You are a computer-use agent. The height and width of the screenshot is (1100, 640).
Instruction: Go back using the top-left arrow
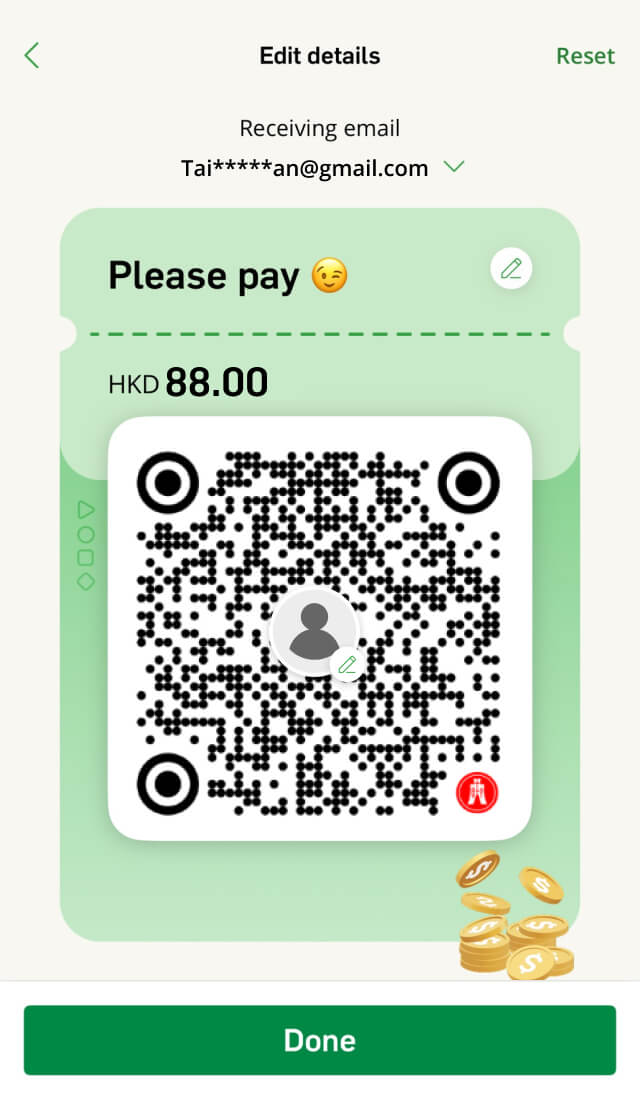32,55
